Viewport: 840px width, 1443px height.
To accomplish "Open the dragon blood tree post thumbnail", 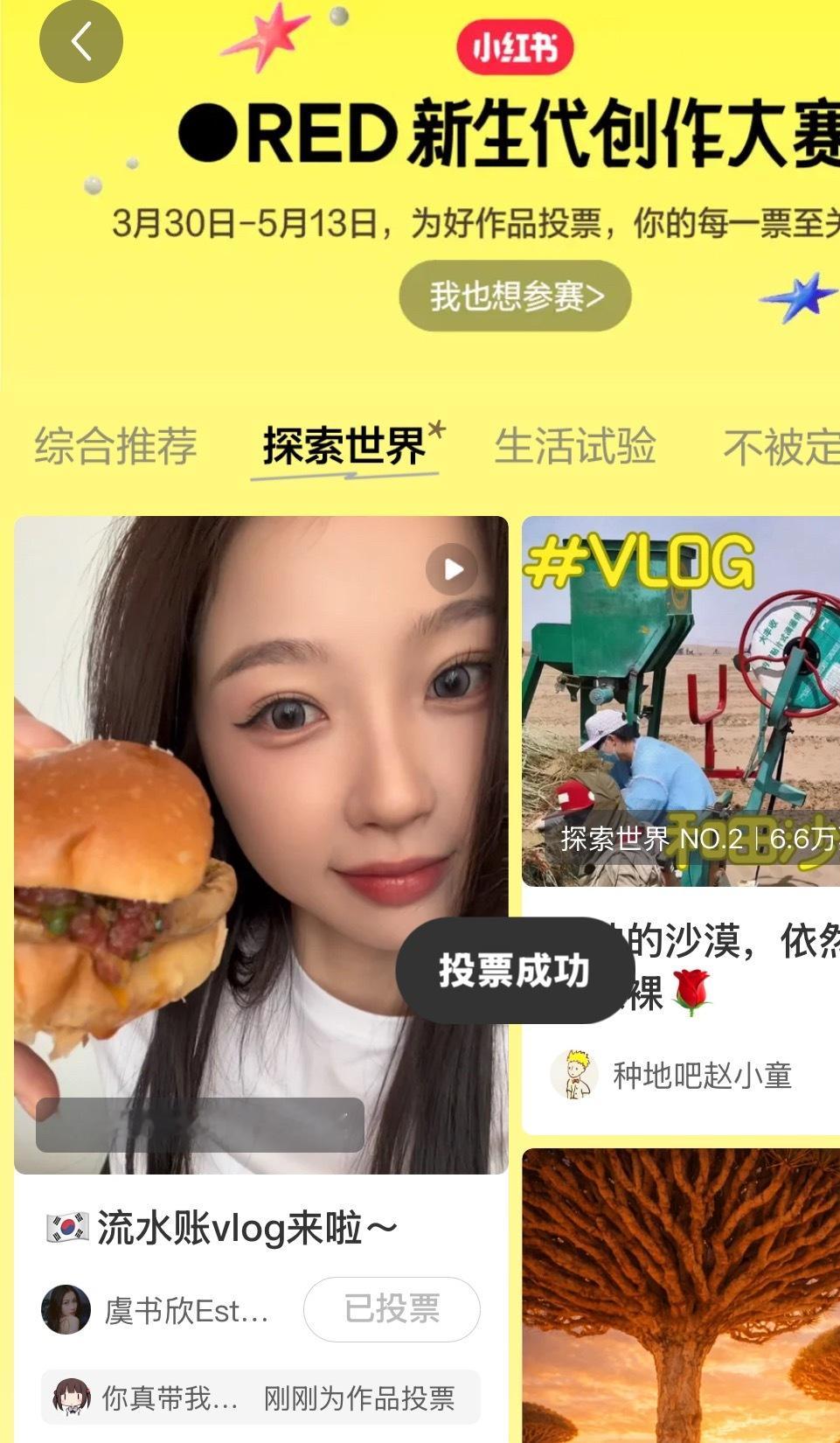I will coord(682,1294).
